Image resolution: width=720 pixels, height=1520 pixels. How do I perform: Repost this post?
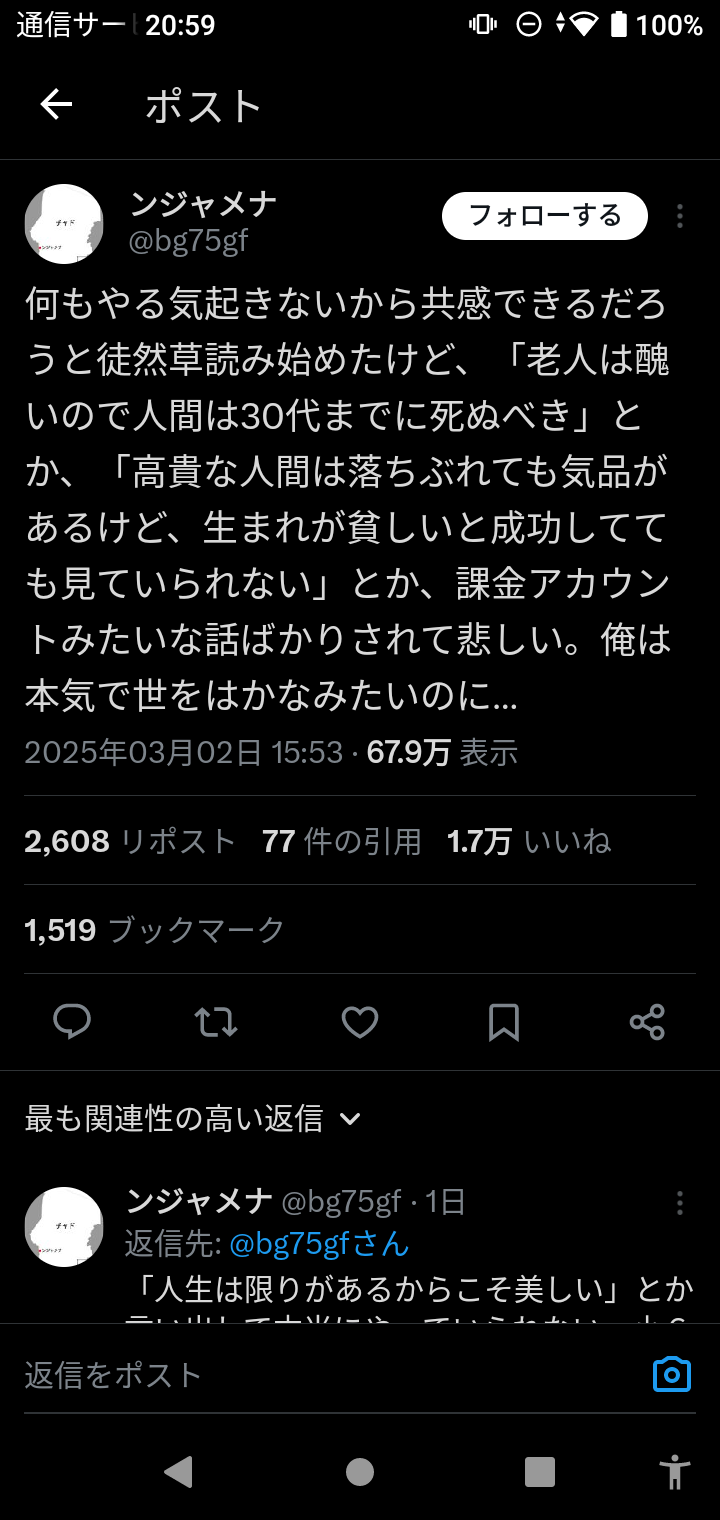point(216,1022)
